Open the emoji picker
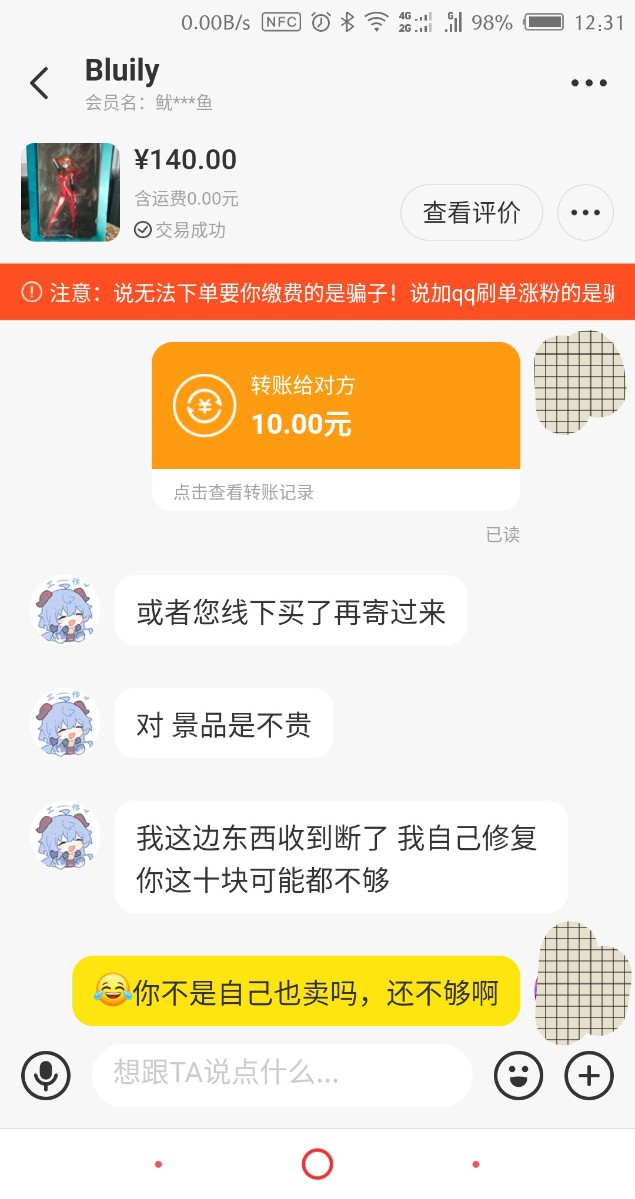Screen dimensions: 635x1199 tap(518, 1076)
